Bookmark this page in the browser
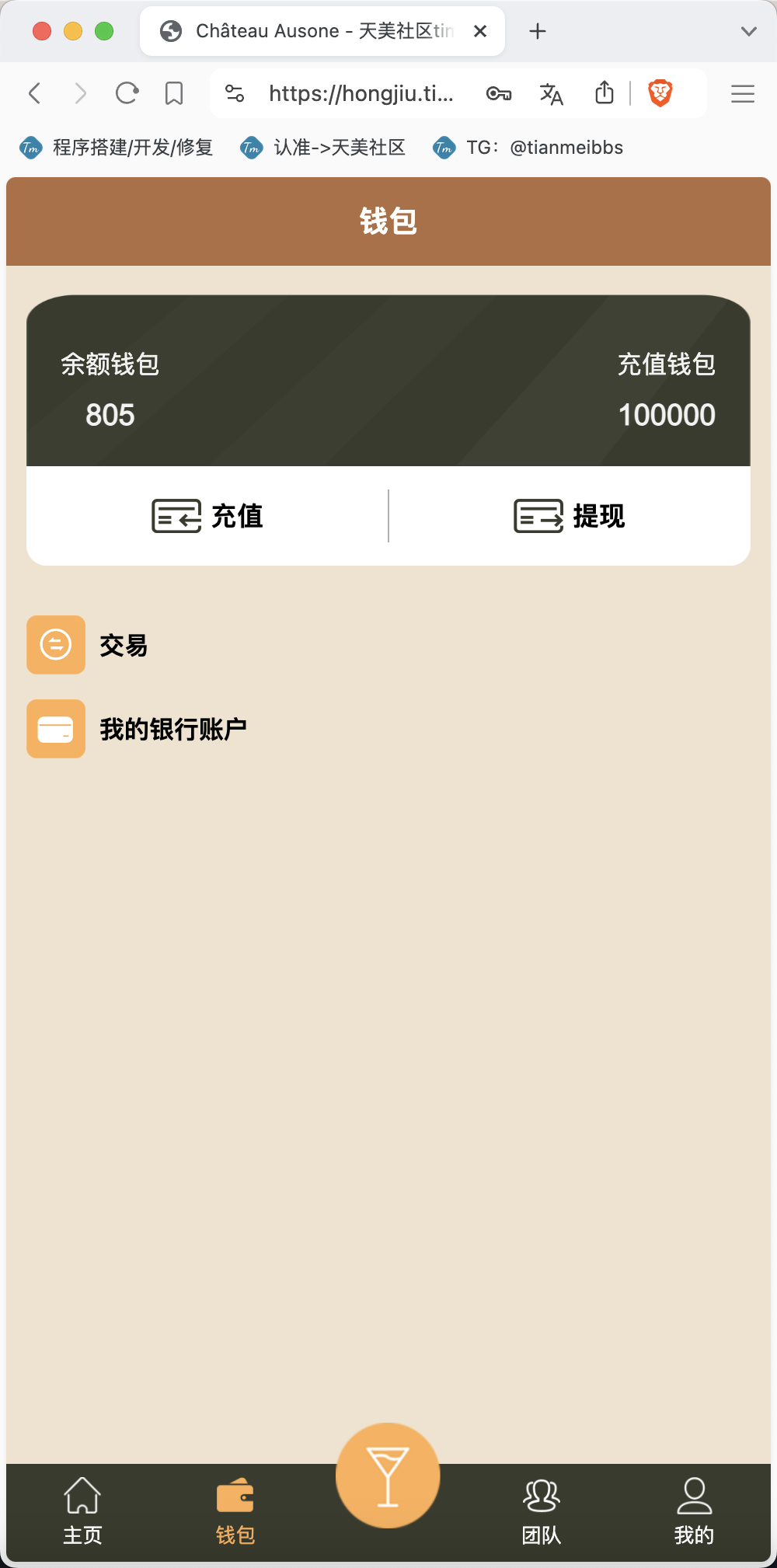777x1568 pixels. [174, 94]
